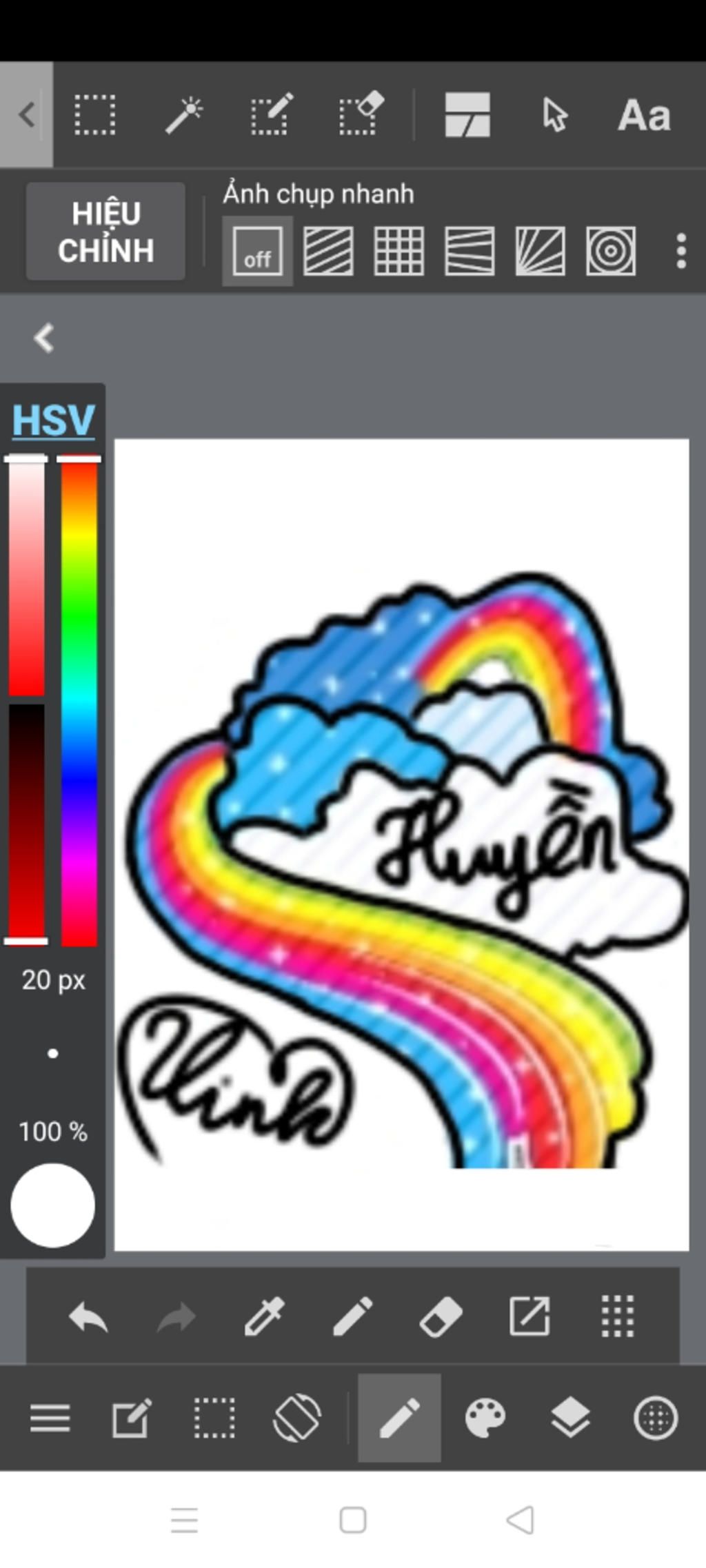
Task: Pick the selection eraser tool
Action: click(x=361, y=115)
